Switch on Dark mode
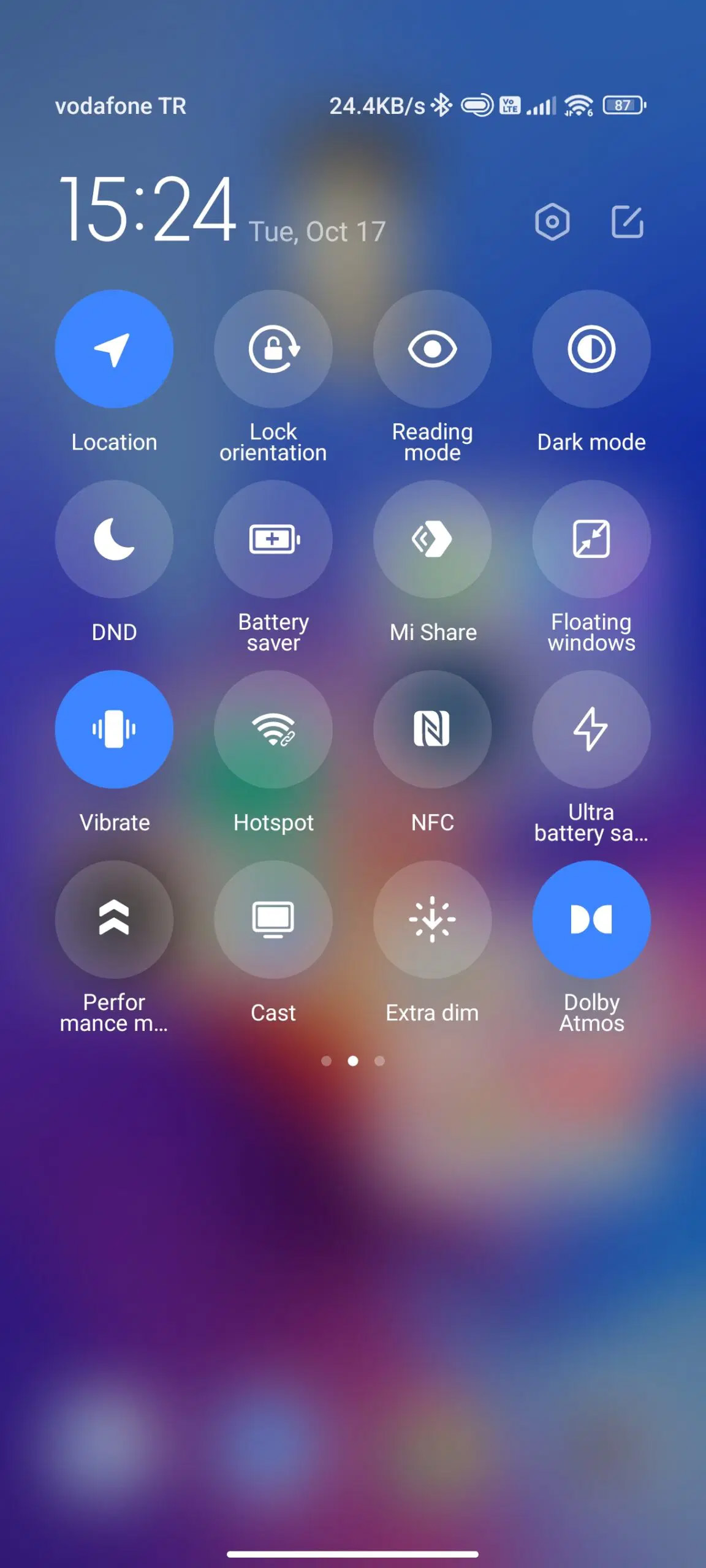 591,349
